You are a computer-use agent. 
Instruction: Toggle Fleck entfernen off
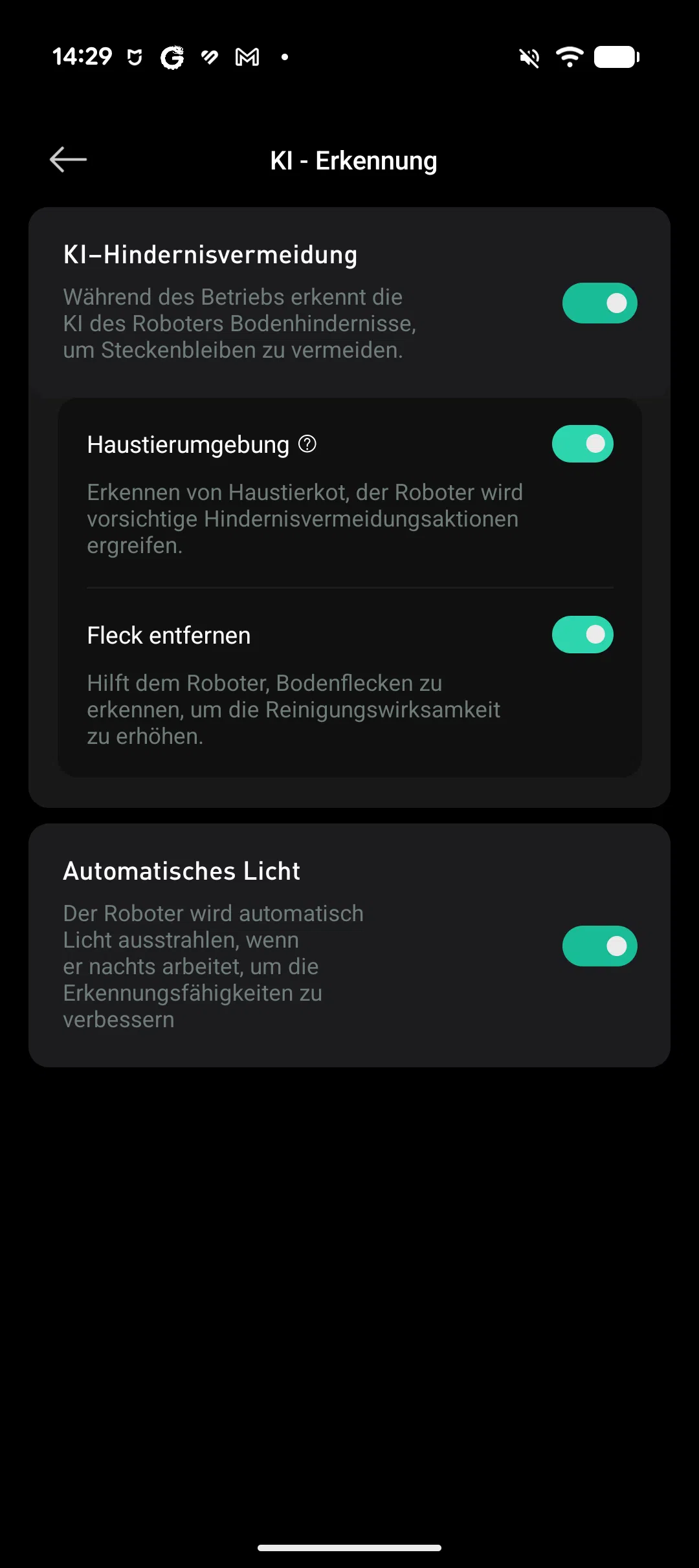pyautogui.click(x=582, y=635)
